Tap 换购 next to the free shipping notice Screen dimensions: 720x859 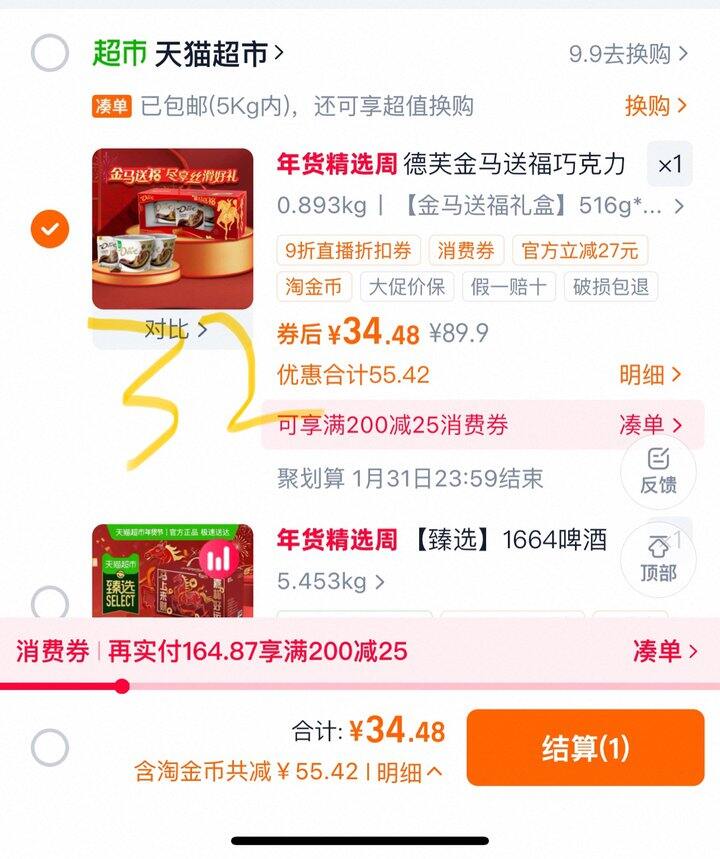[x=655, y=106]
